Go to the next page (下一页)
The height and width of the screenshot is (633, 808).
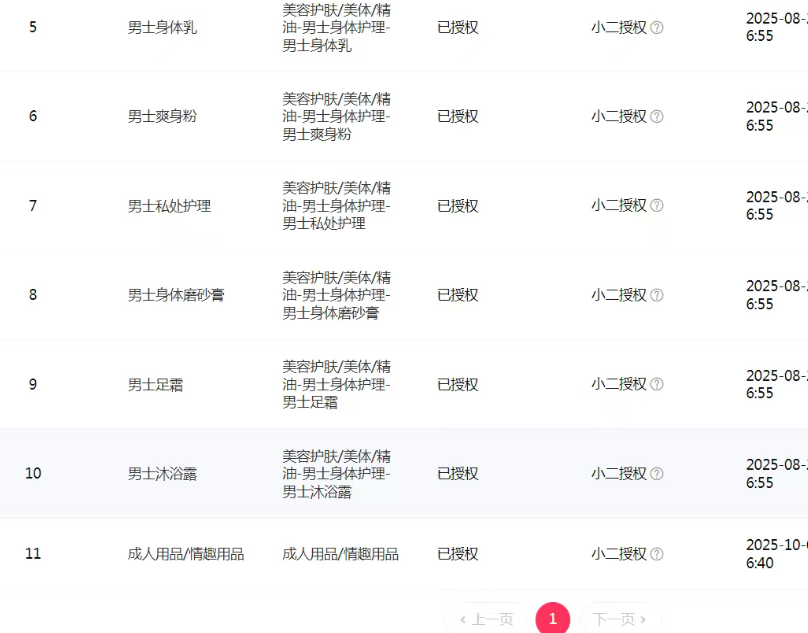(620, 619)
